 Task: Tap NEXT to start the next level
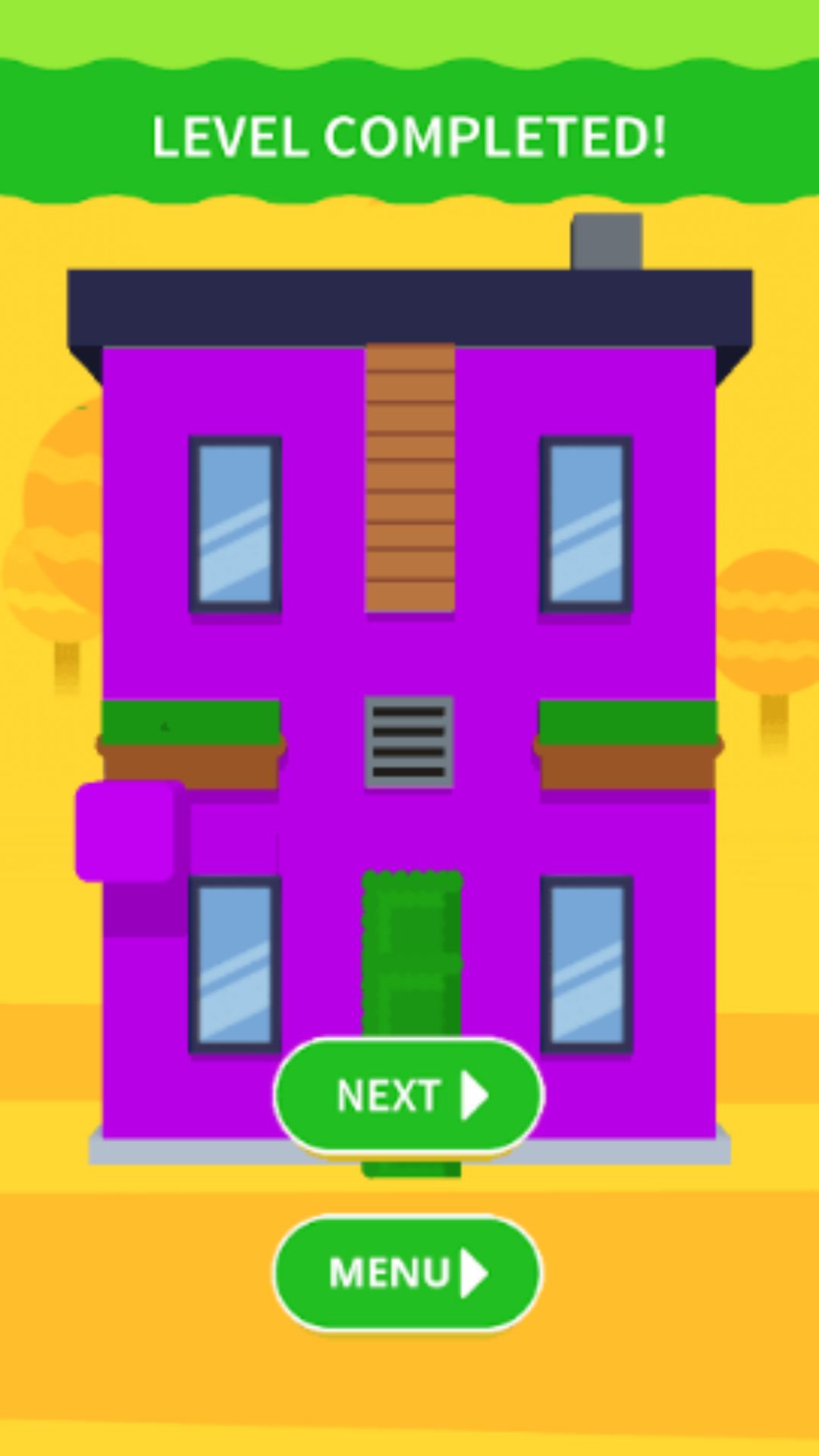[x=409, y=1095]
